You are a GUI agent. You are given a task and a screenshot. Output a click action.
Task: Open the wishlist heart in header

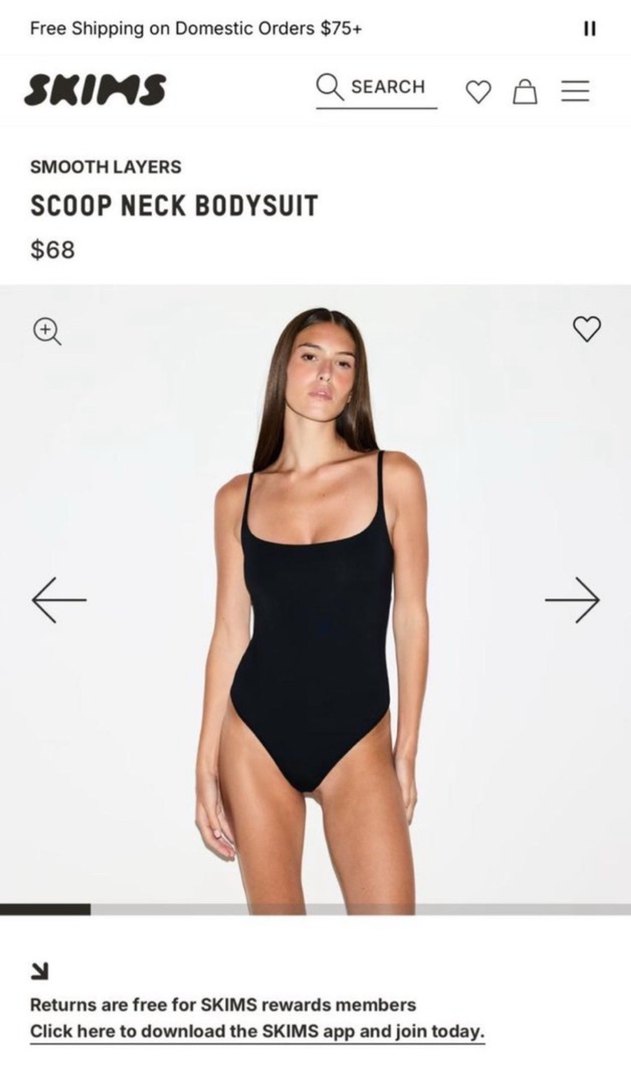click(479, 92)
